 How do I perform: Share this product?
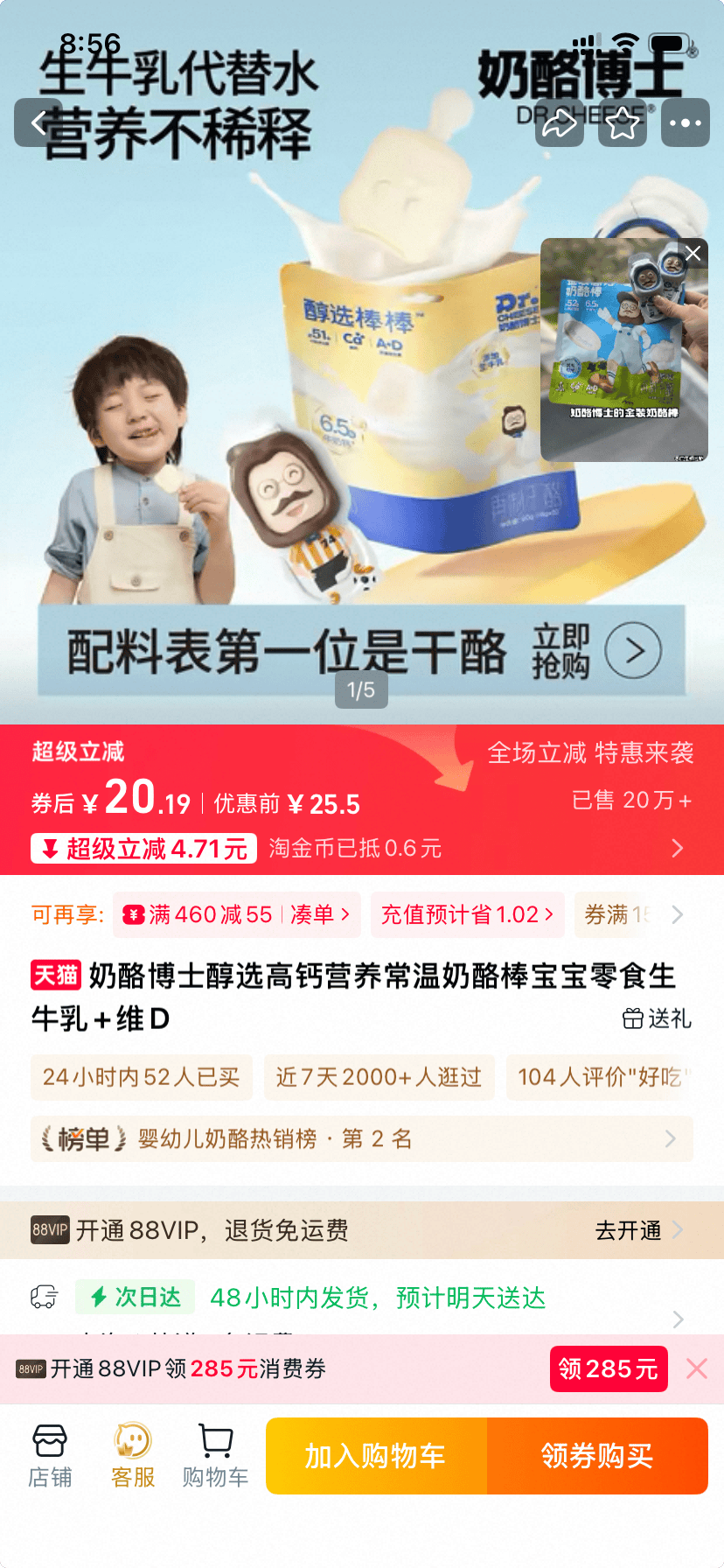click(560, 122)
